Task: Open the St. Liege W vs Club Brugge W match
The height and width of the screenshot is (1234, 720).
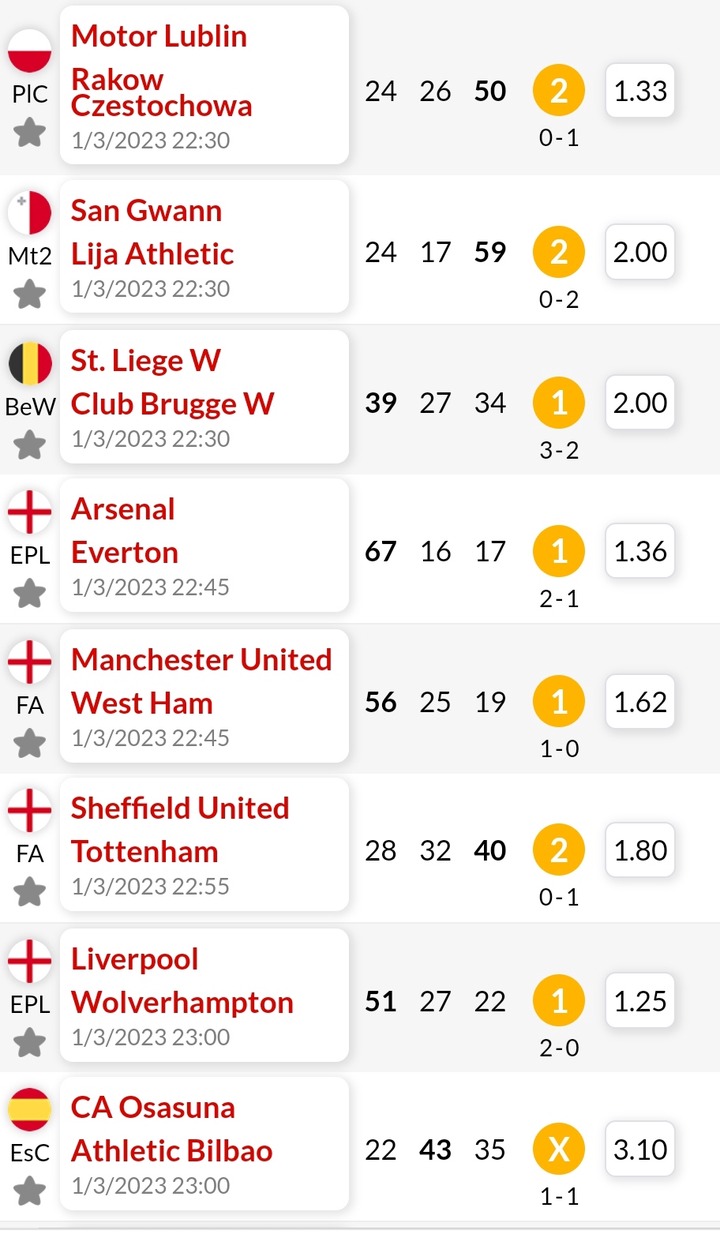Action: [x=204, y=397]
